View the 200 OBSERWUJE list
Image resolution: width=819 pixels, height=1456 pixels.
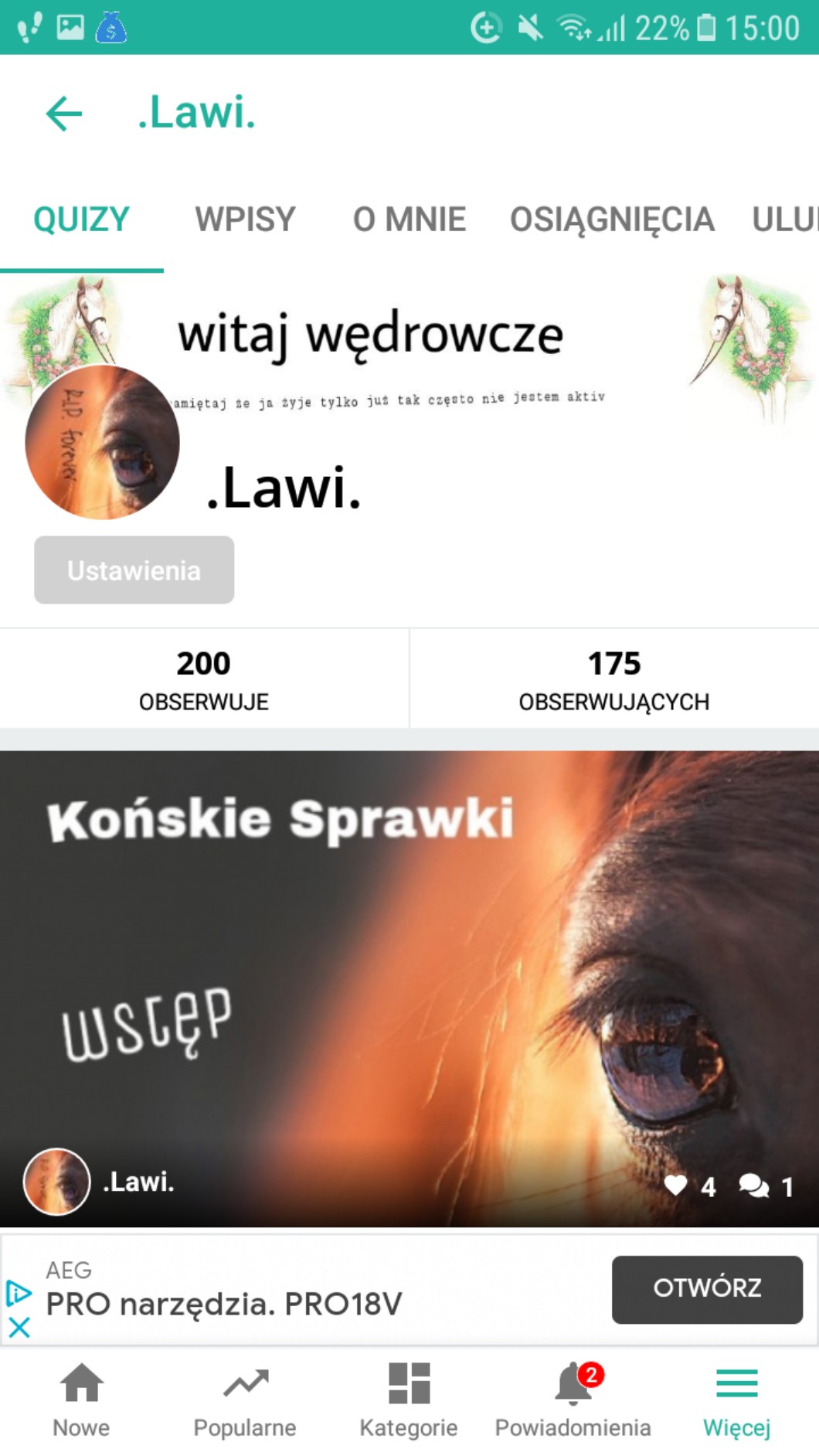click(x=203, y=679)
